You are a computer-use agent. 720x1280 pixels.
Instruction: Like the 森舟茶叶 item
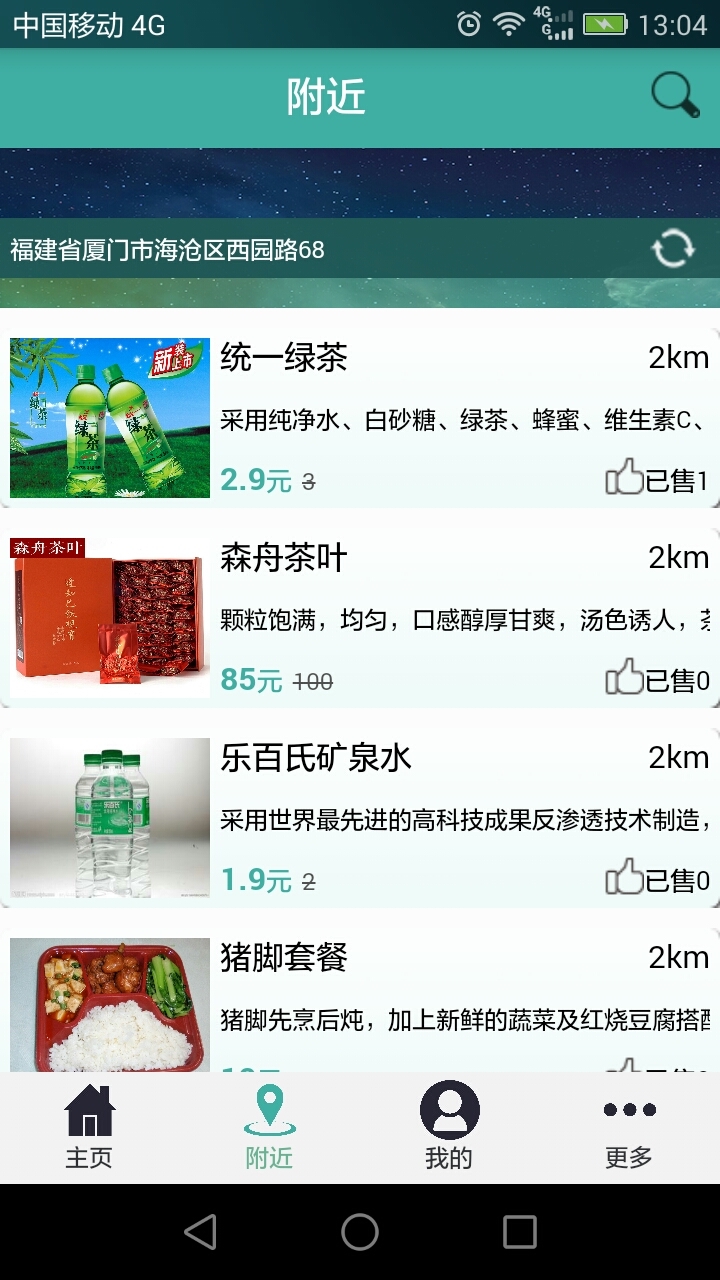(x=624, y=678)
